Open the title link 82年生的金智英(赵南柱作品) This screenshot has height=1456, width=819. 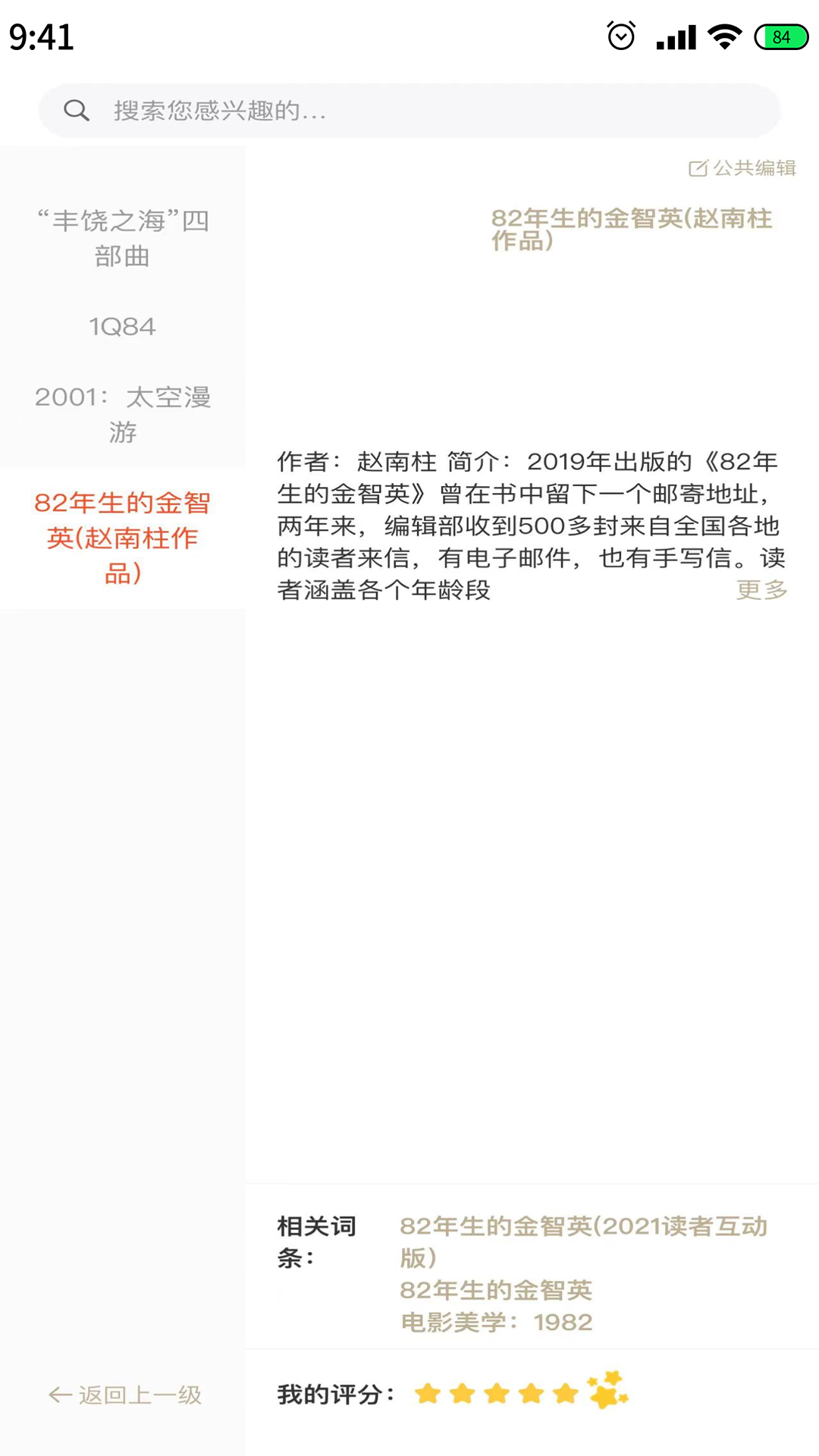tap(631, 229)
